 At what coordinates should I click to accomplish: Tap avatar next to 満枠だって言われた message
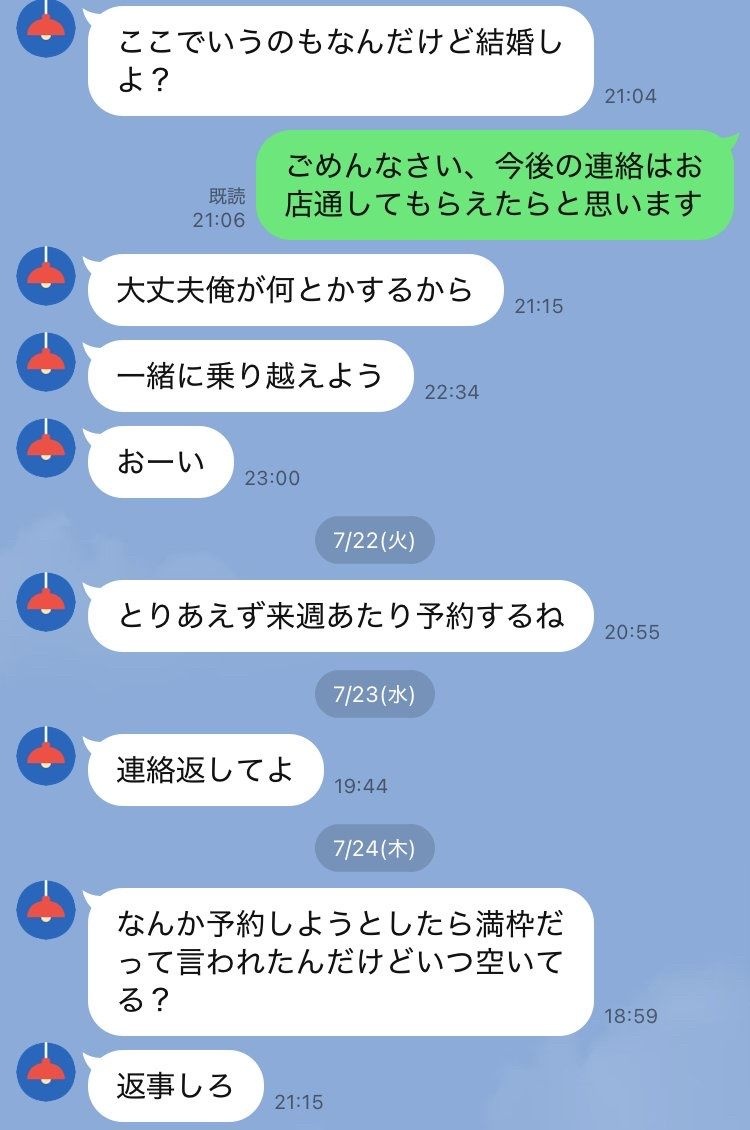pyautogui.click(x=47, y=910)
